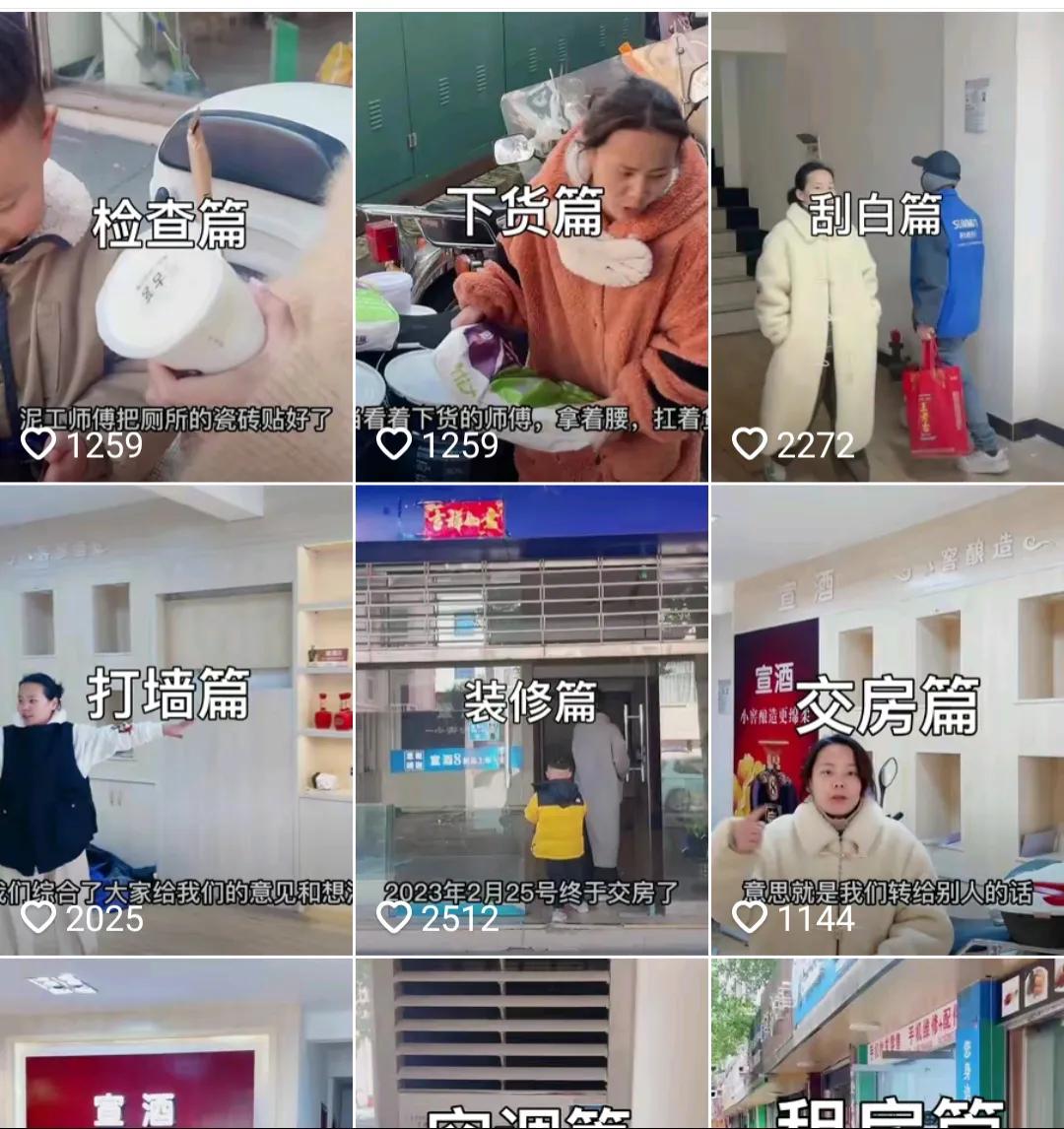
Task: Open the 检查篇 video
Action: point(175,246)
